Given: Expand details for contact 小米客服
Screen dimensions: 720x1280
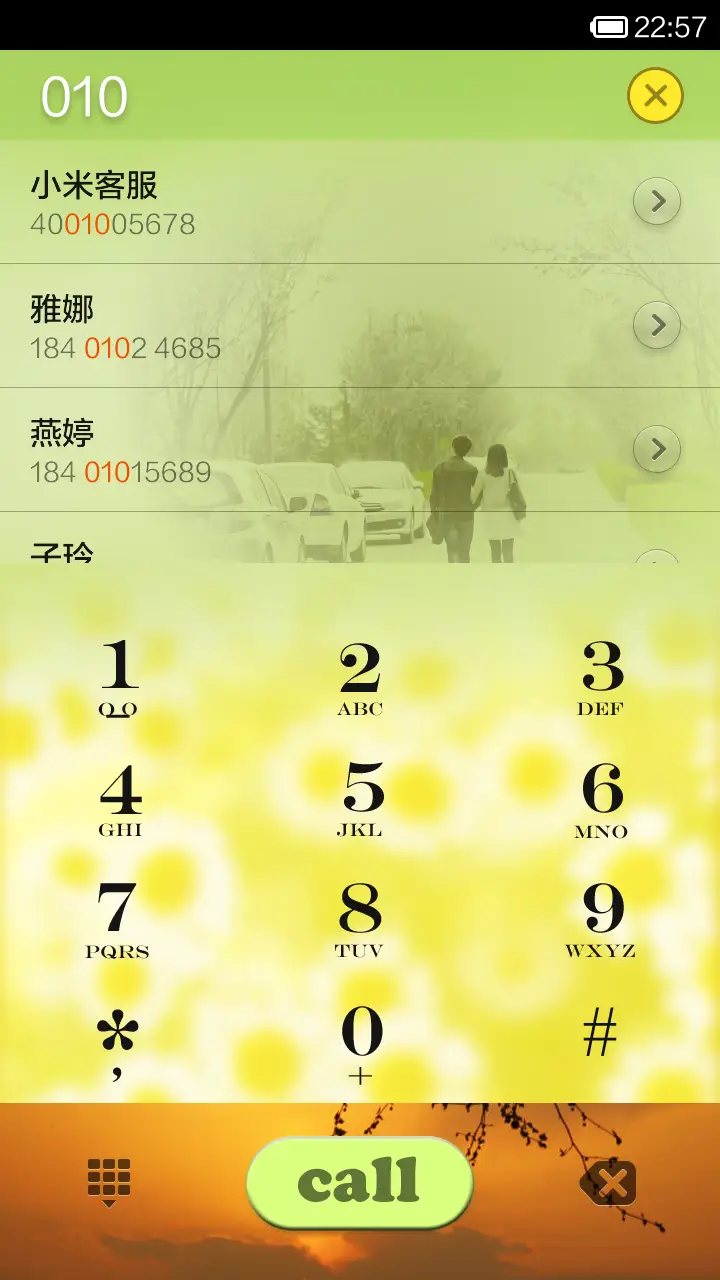Looking at the screenshot, I should pos(658,200).
